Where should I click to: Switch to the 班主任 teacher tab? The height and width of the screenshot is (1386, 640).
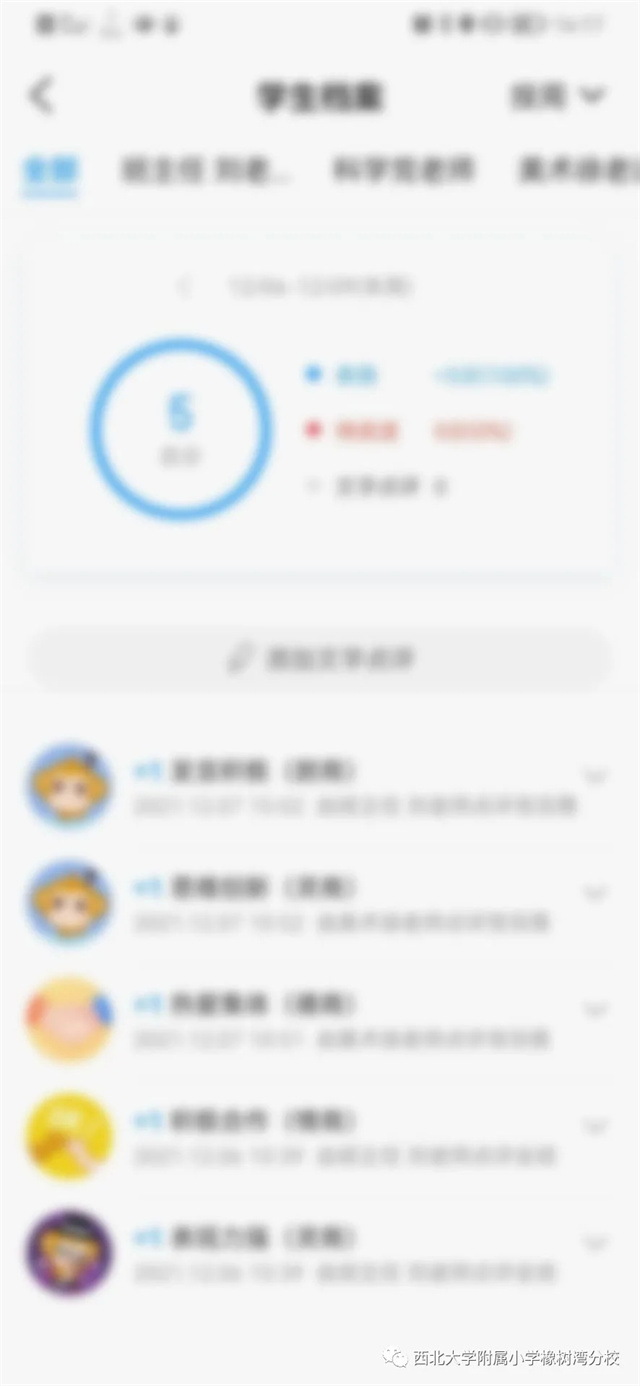[205, 172]
